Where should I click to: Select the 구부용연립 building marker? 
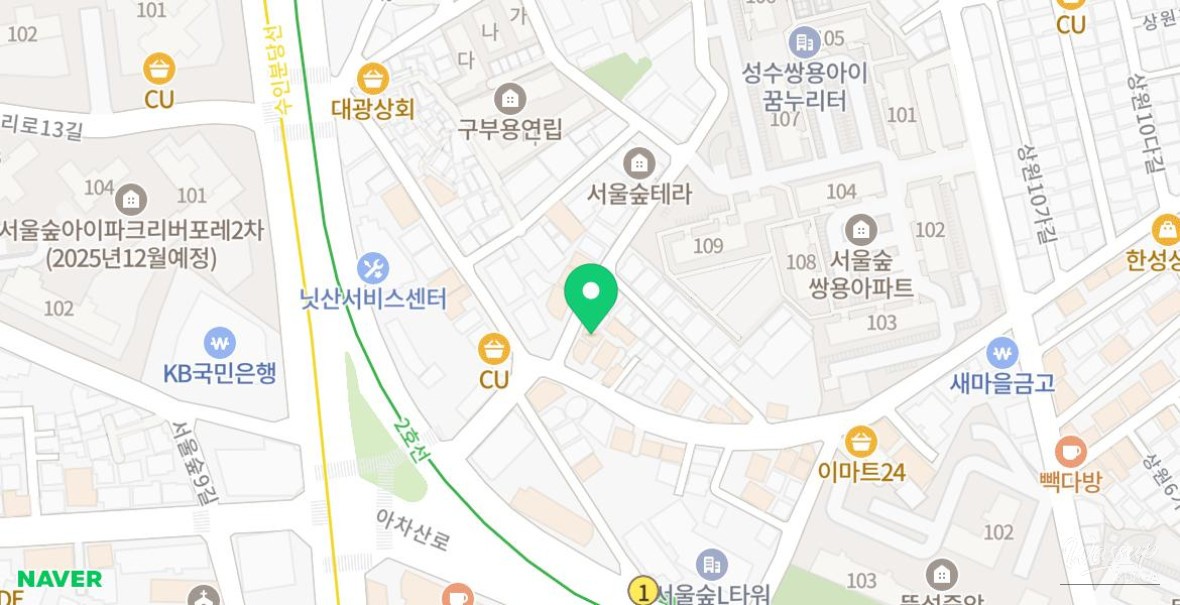tap(510, 99)
